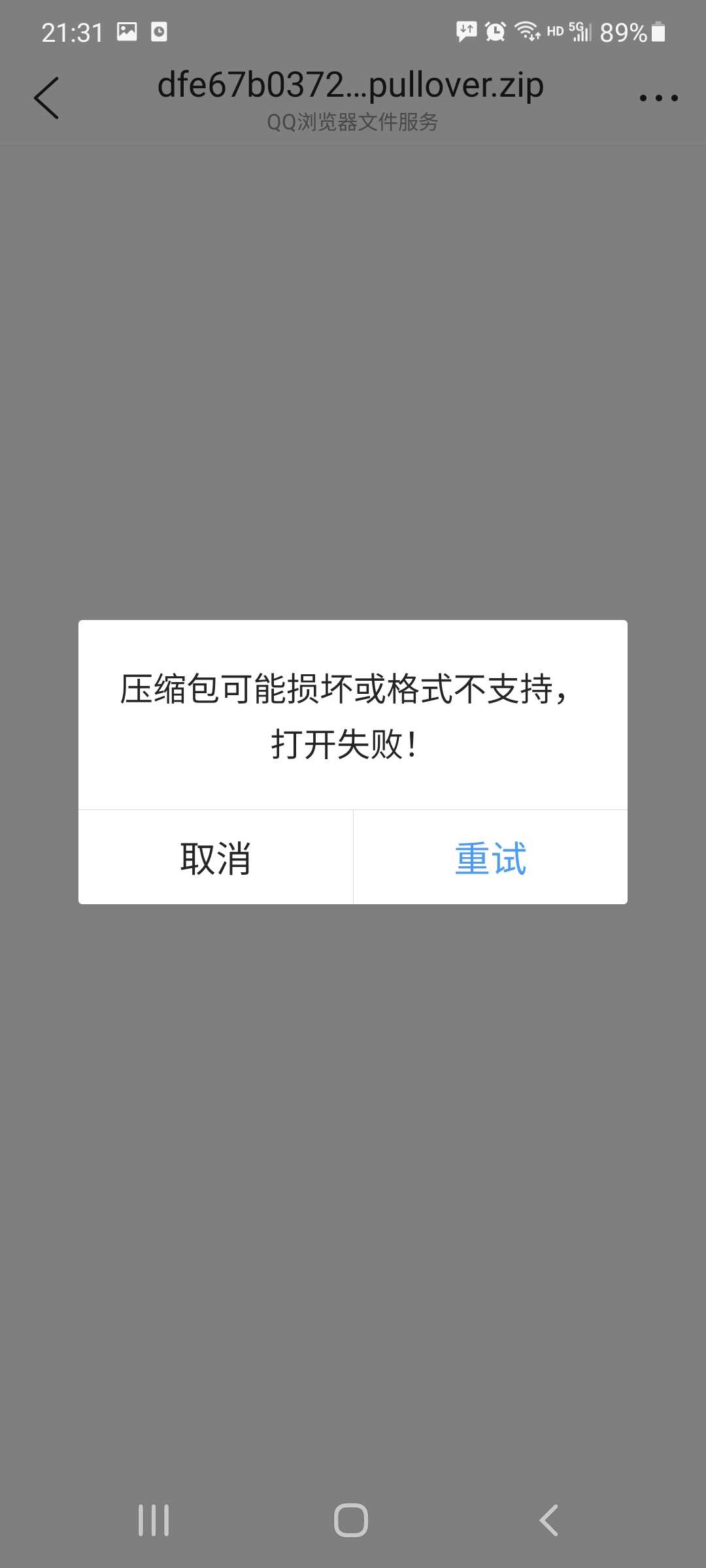This screenshot has height=1568, width=706.
Task: Open the three-dot overflow menu
Action: point(658,98)
